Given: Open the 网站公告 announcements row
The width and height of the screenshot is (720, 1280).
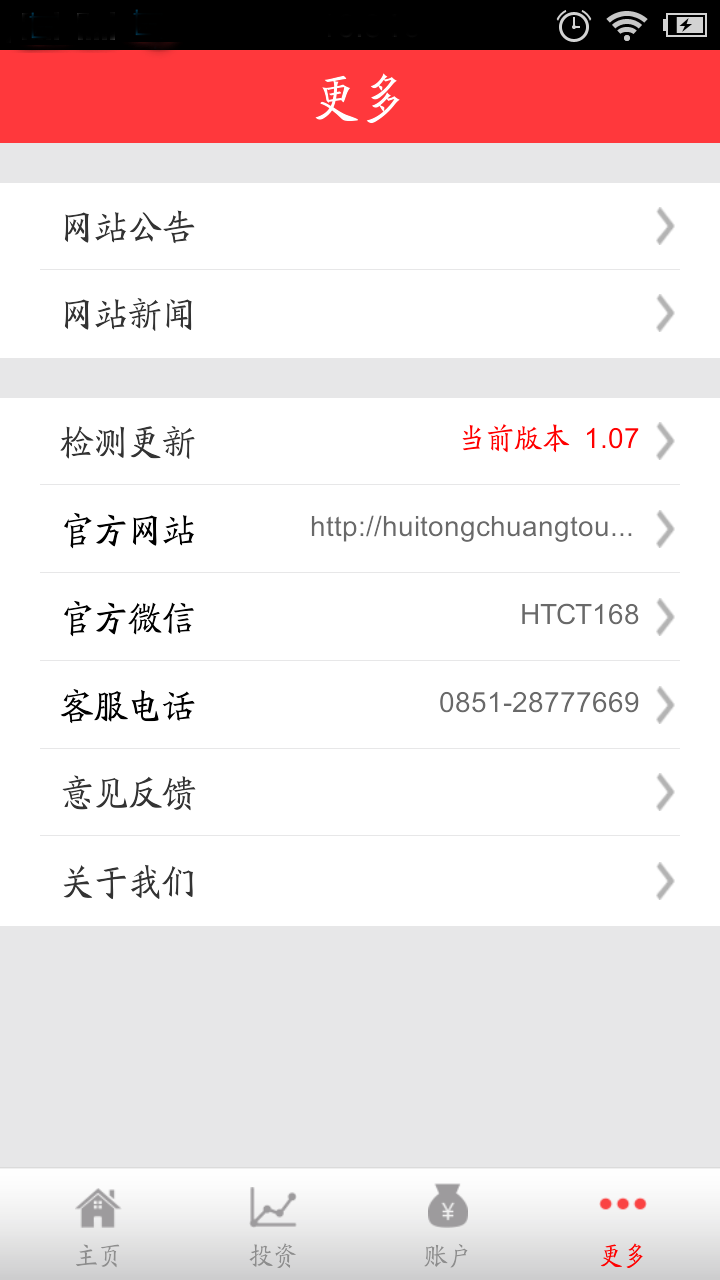Looking at the screenshot, I should 360,227.
